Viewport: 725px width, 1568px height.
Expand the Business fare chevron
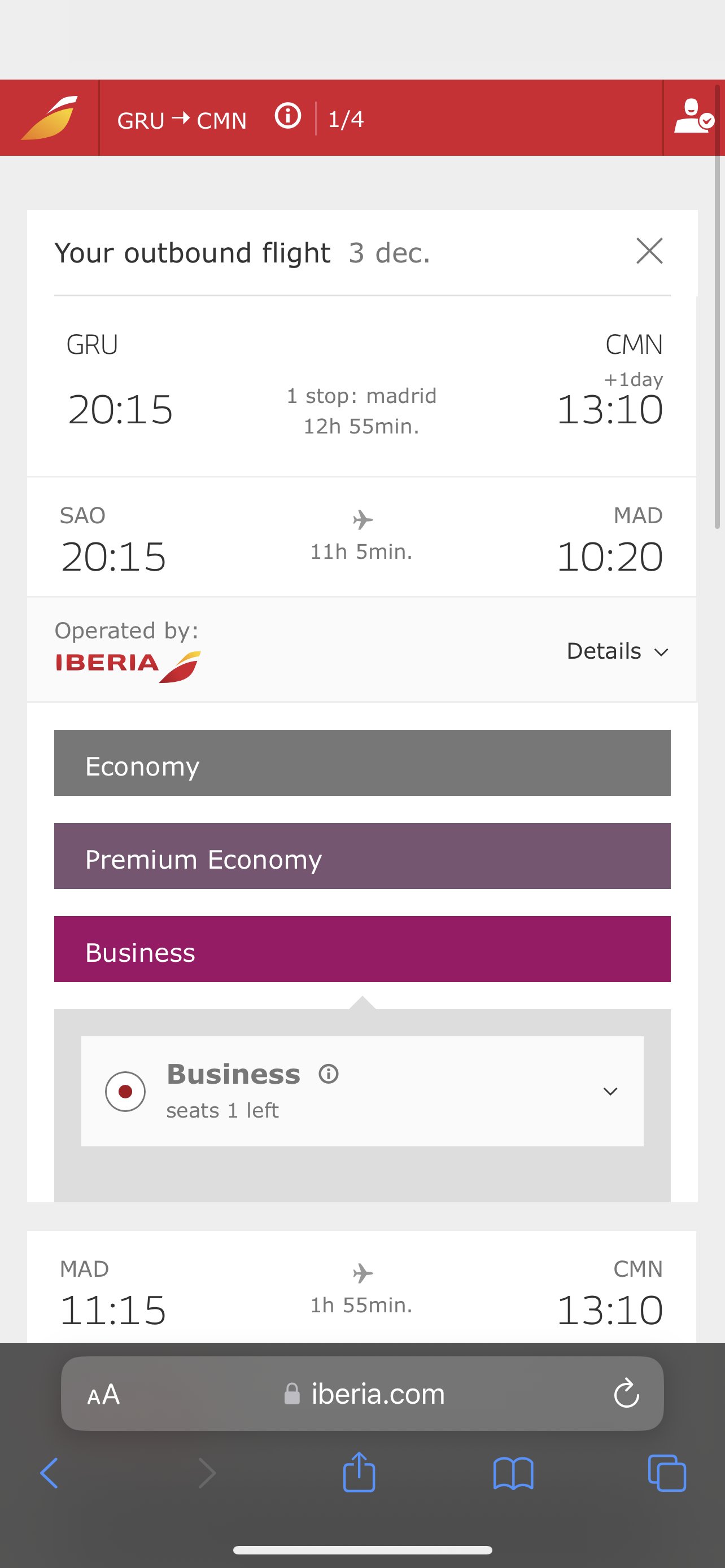click(x=610, y=1092)
